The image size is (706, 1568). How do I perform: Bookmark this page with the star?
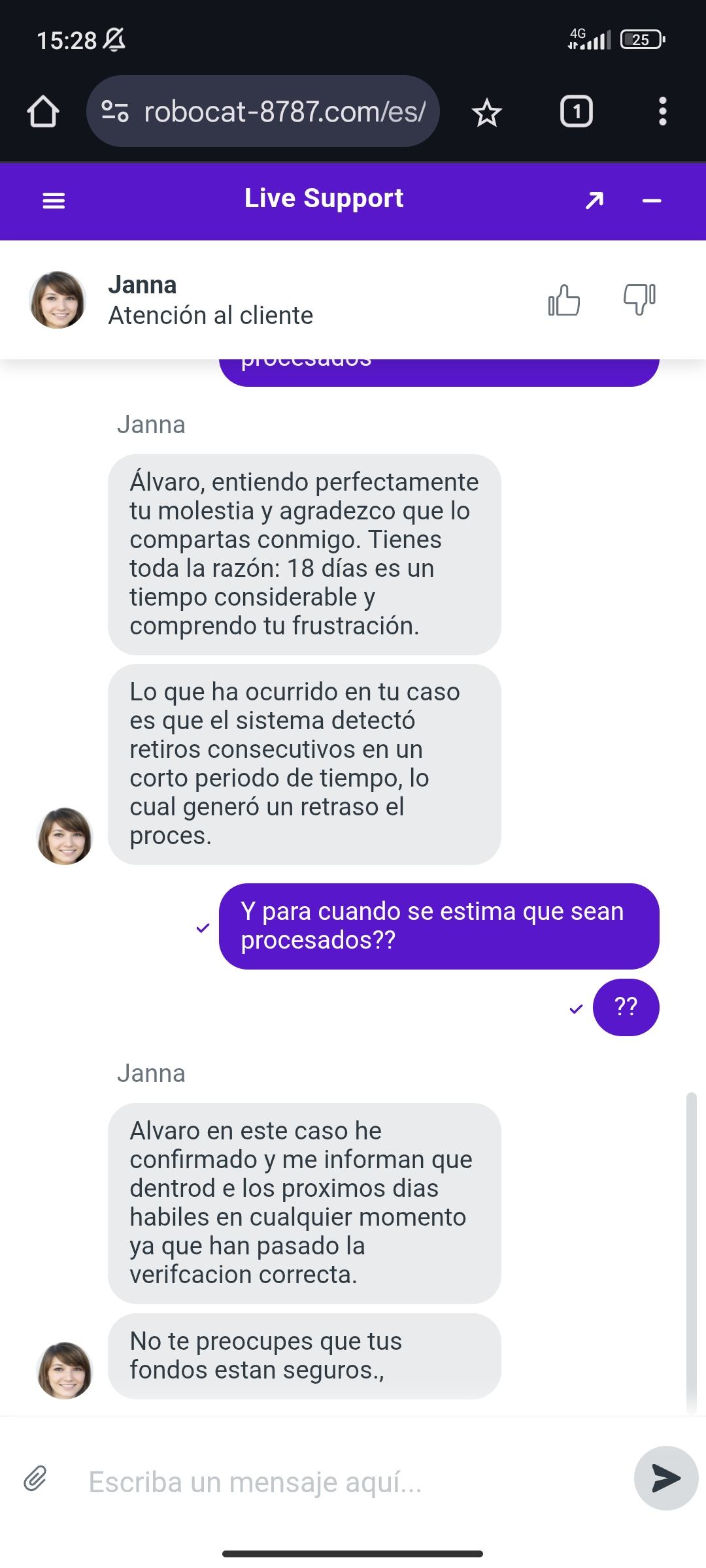click(x=486, y=113)
